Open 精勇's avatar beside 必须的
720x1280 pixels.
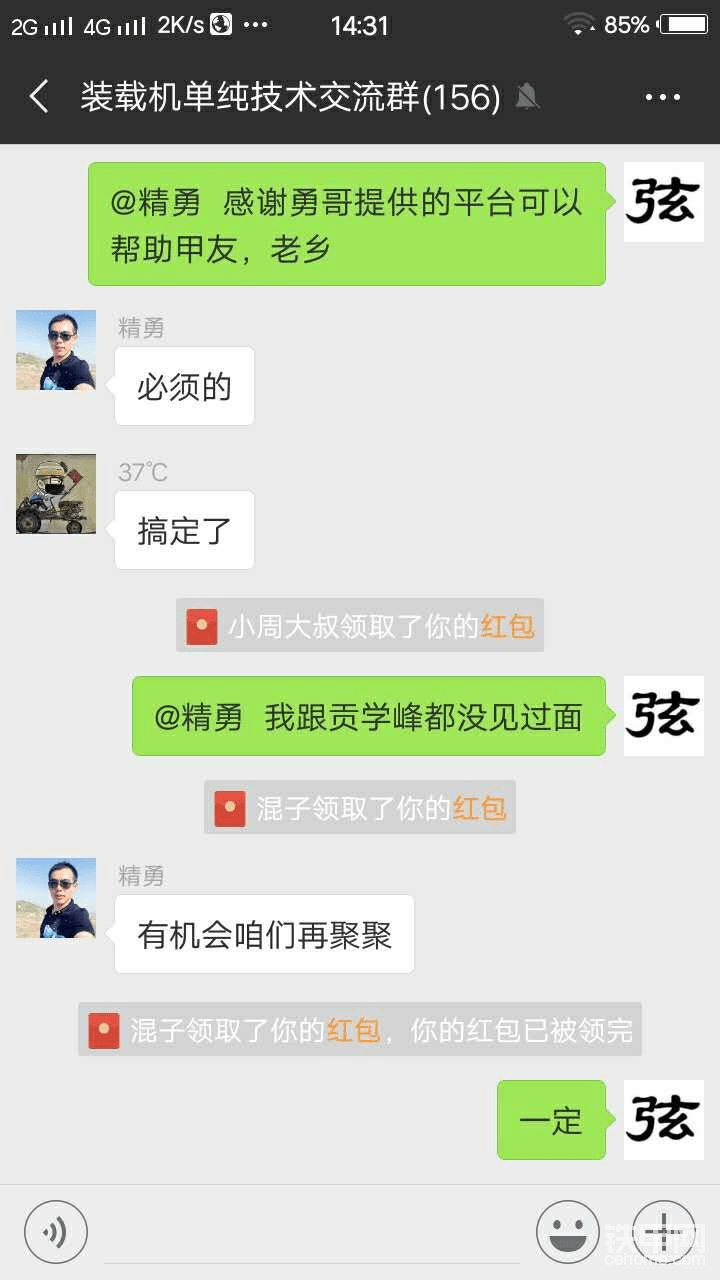click(x=56, y=350)
